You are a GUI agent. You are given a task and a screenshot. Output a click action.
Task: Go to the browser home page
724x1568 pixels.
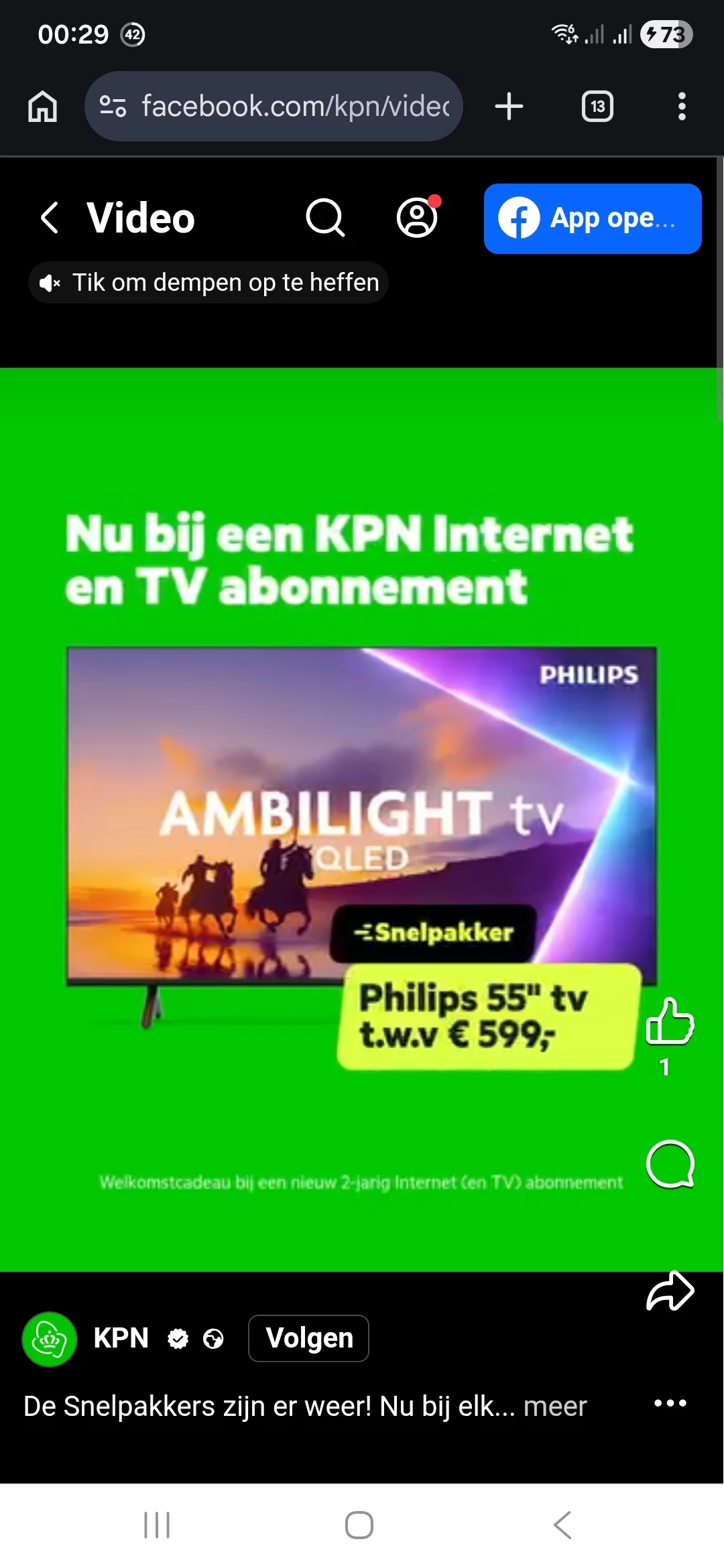click(x=43, y=107)
